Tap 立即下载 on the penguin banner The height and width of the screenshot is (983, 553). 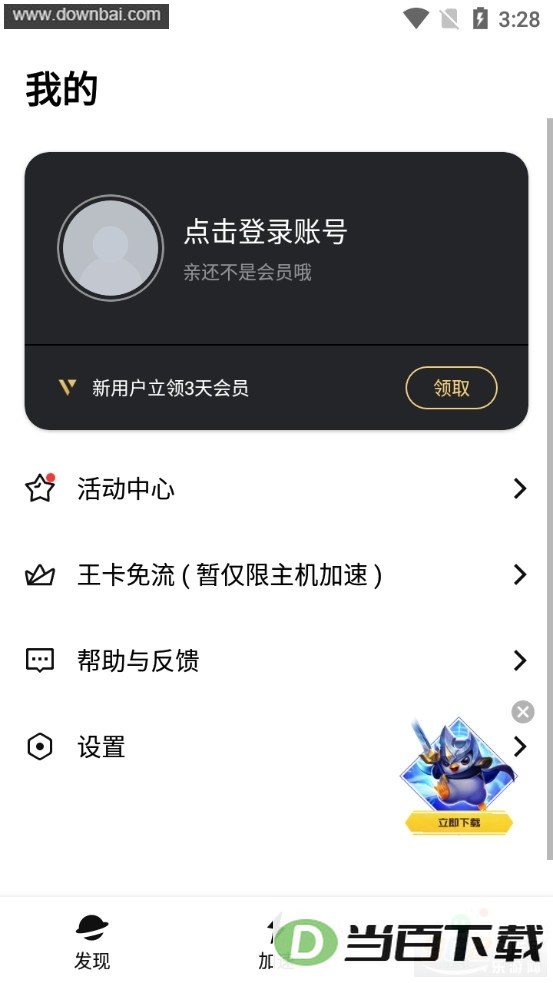[459, 822]
